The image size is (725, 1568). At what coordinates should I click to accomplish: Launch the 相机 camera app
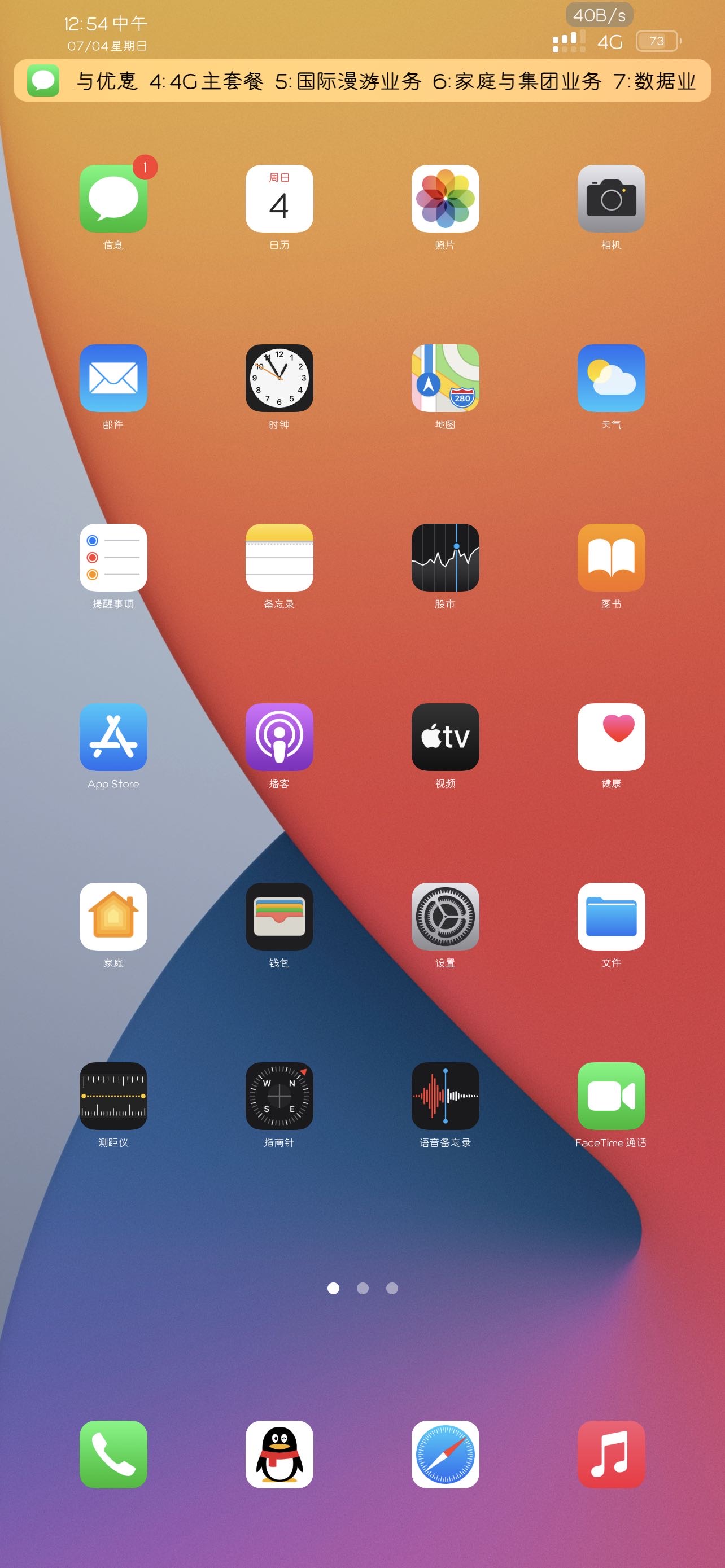(610, 199)
